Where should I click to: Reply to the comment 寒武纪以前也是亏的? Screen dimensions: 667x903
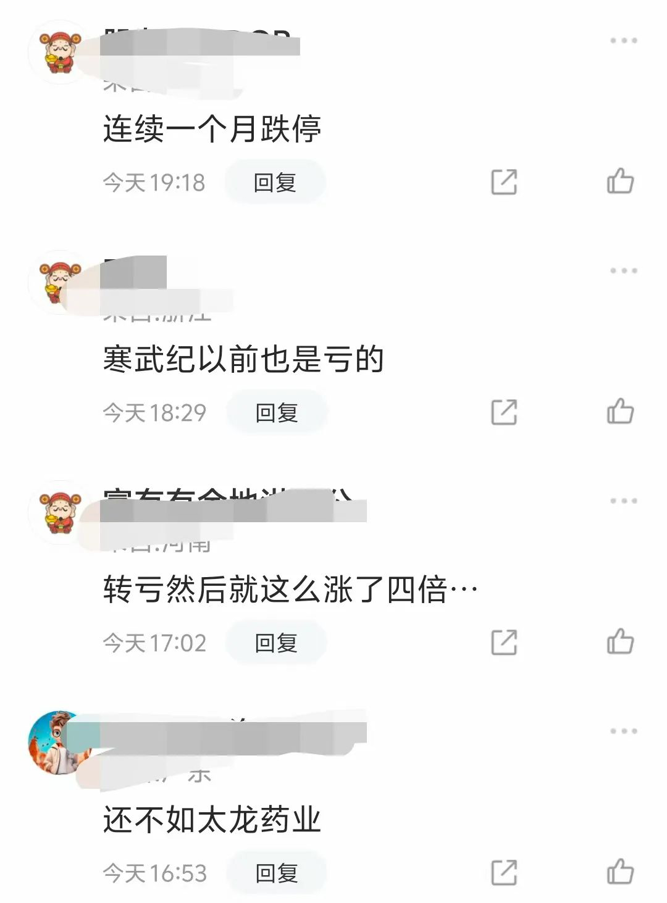pyautogui.click(x=276, y=412)
